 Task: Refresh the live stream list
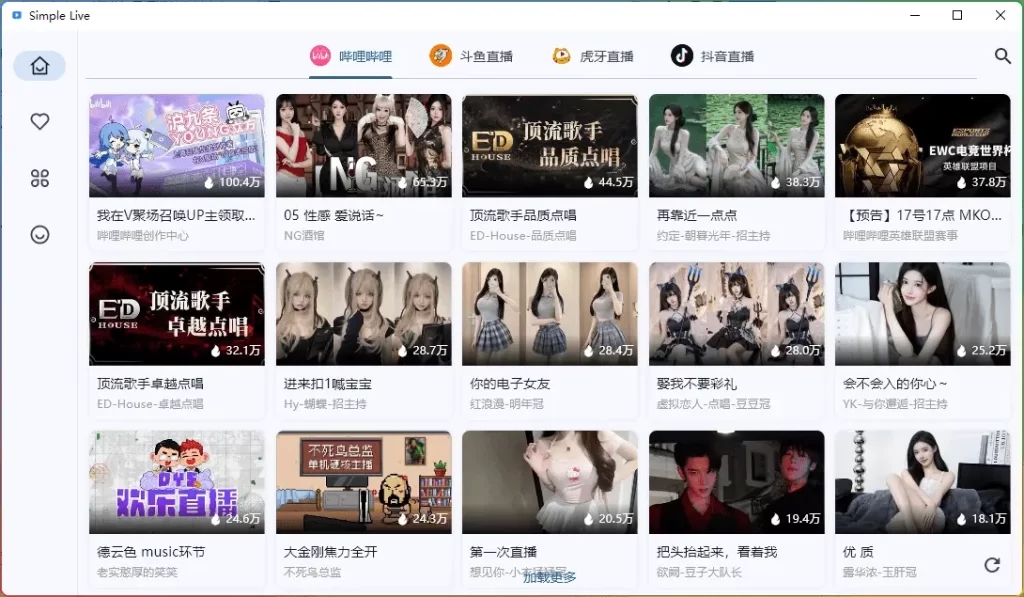(x=991, y=565)
